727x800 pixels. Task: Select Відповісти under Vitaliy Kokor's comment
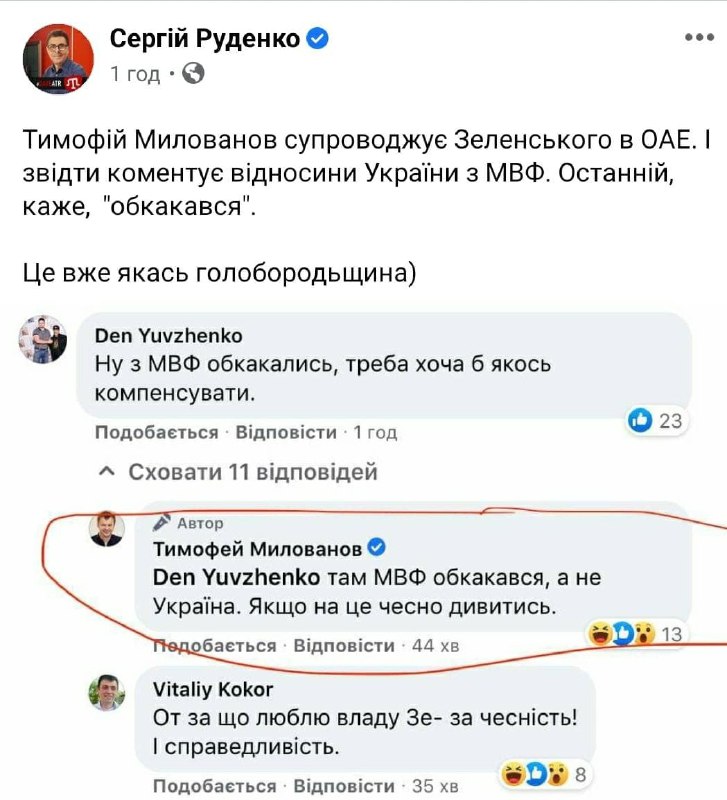coord(345,786)
